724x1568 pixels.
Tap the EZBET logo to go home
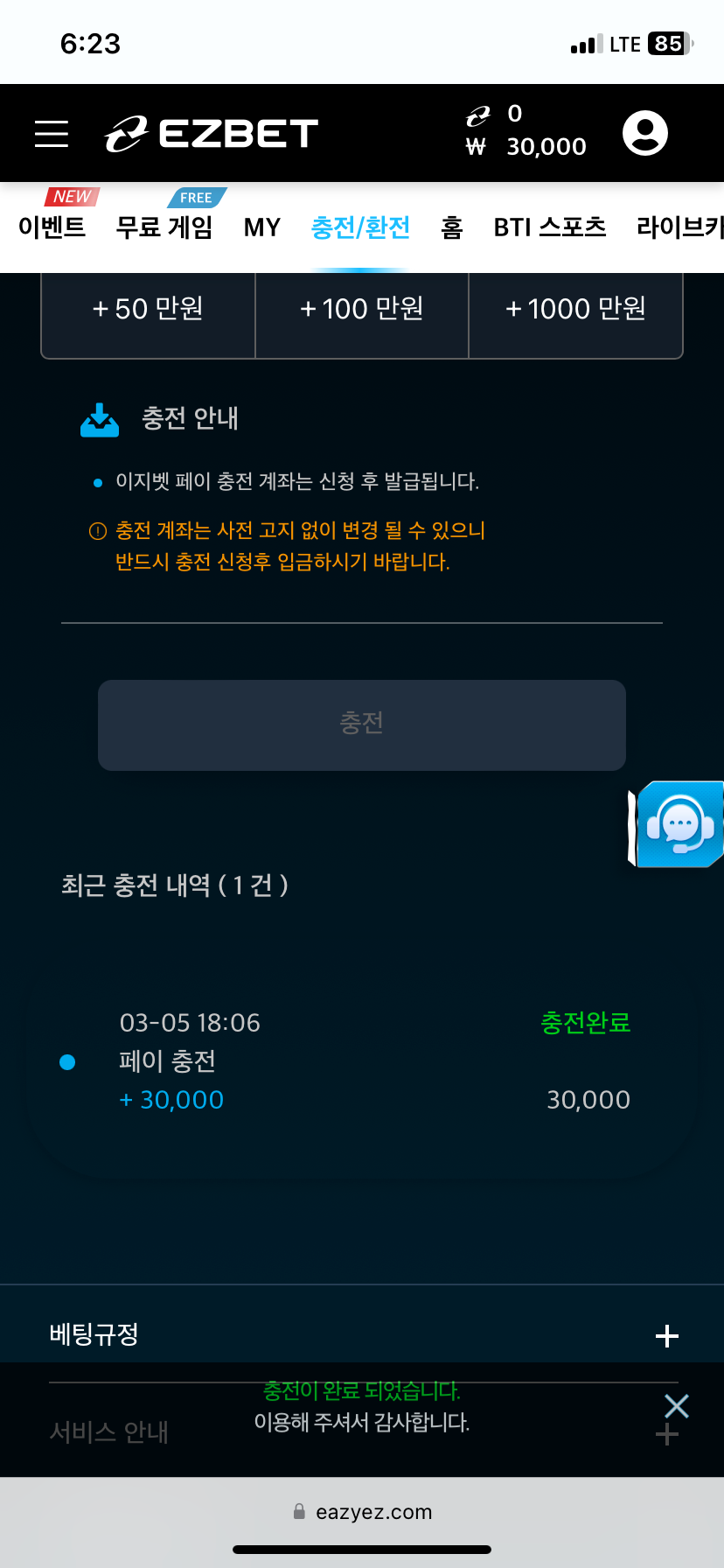[x=212, y=134]
